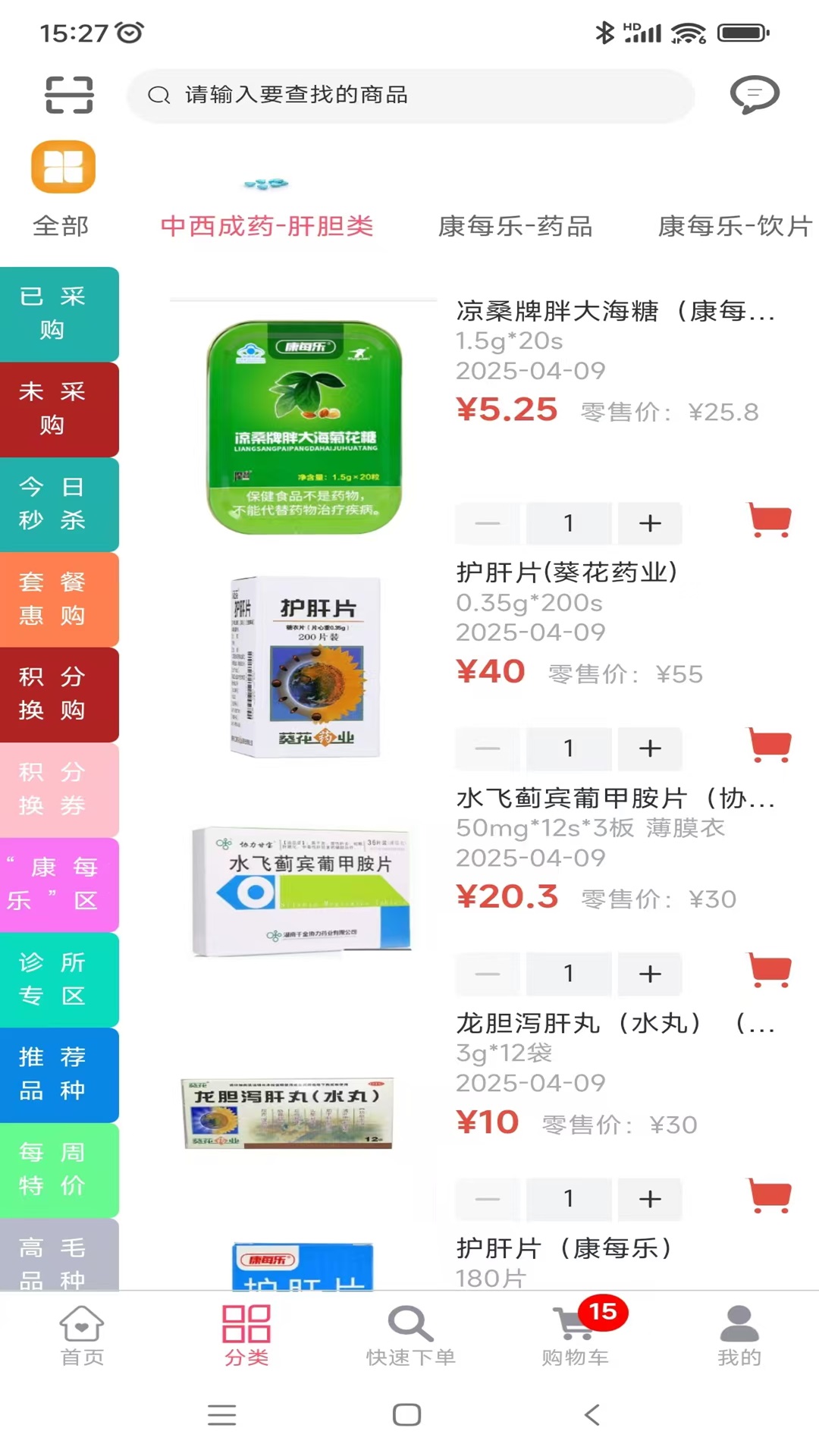Switch to 我的 tab
The height and width of the screenshot is (1456, 819).
[x=739, y=1335]
